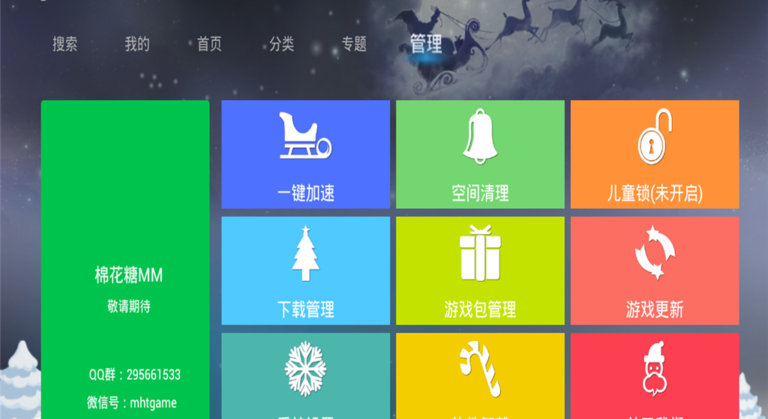Switch to the 搜索 tab

65,44
